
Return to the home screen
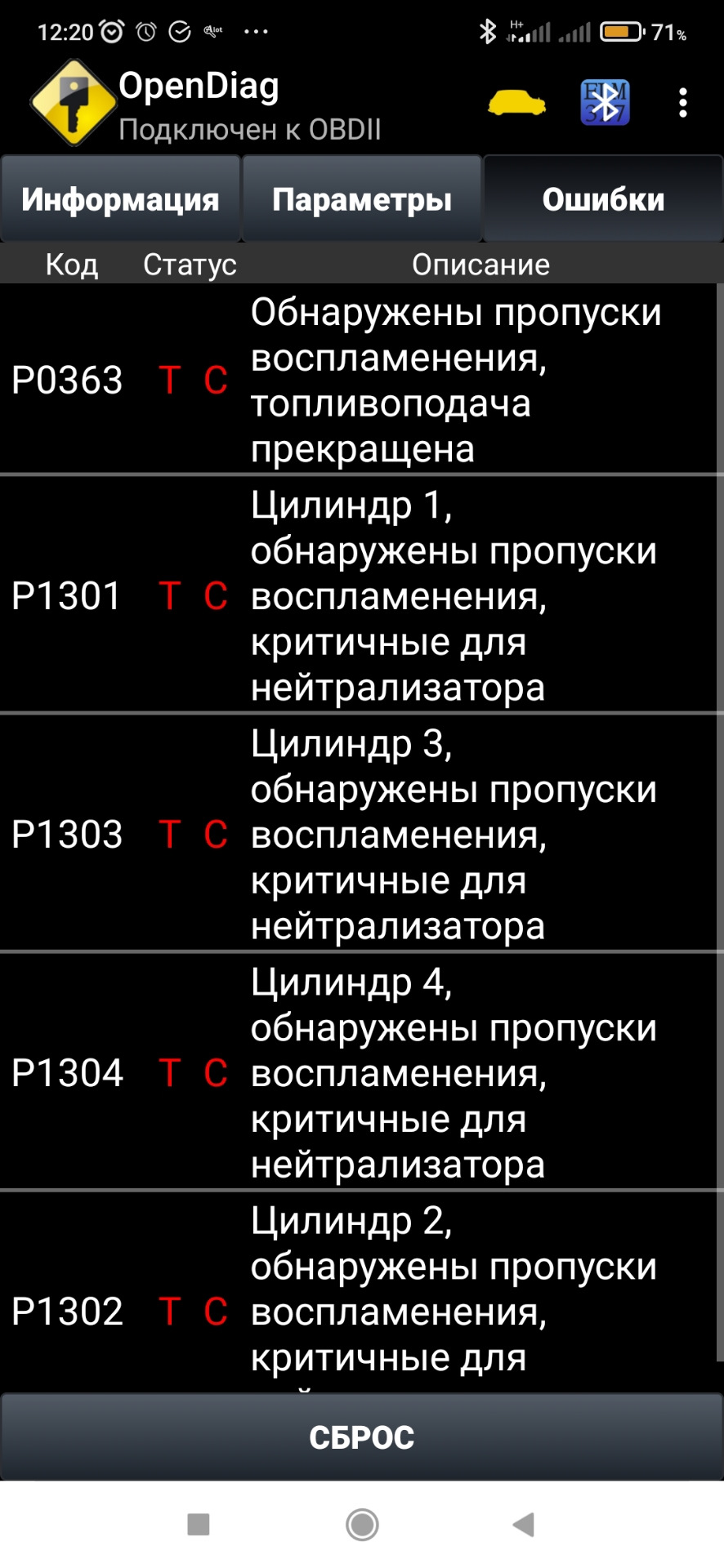pos(362,1524)
